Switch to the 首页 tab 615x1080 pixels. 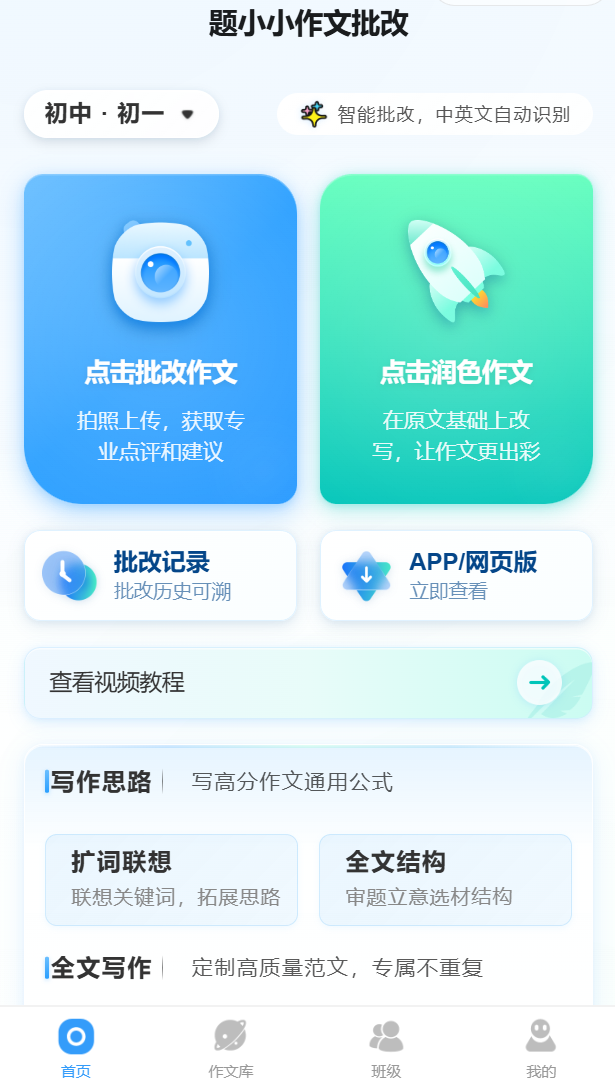[x=76, y=1046]
